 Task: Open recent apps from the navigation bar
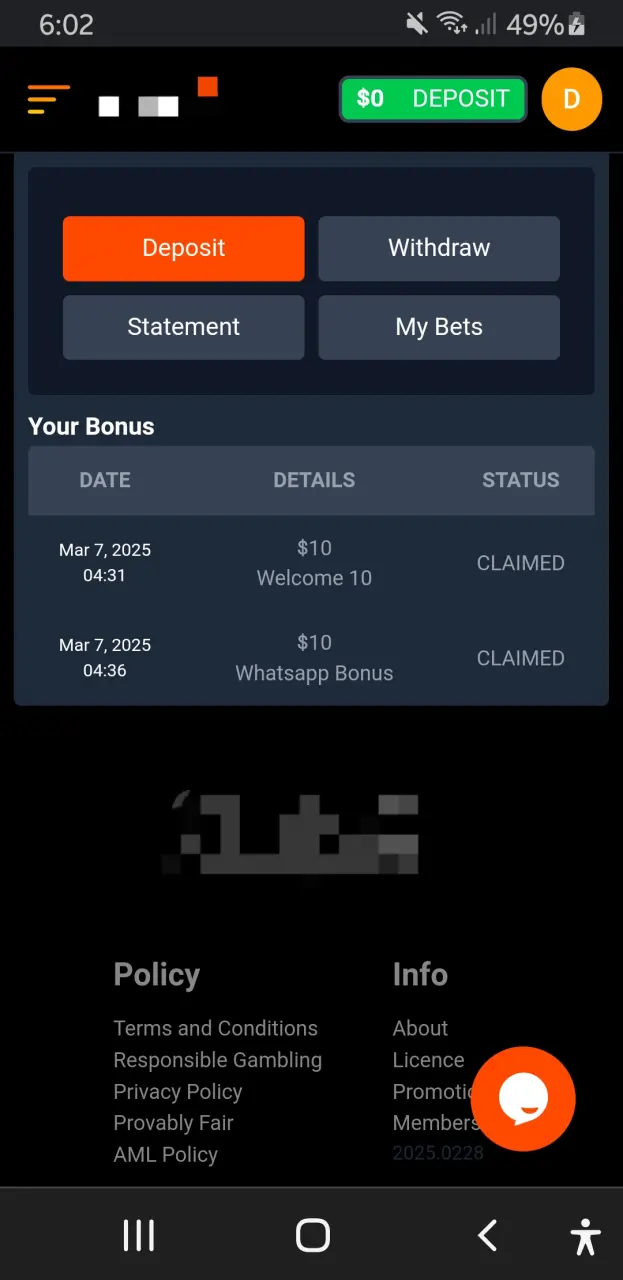click(x=139, y=1236)
